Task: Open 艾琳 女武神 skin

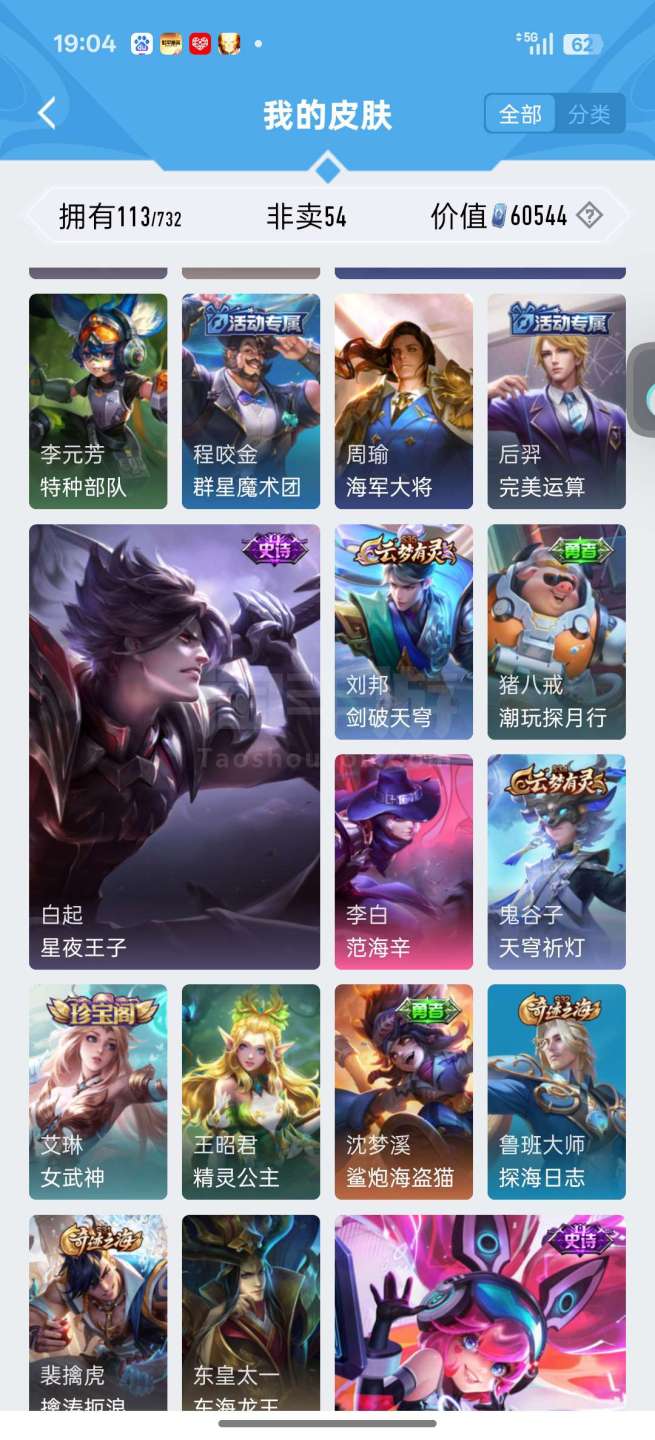Action: coord(98,1091)
